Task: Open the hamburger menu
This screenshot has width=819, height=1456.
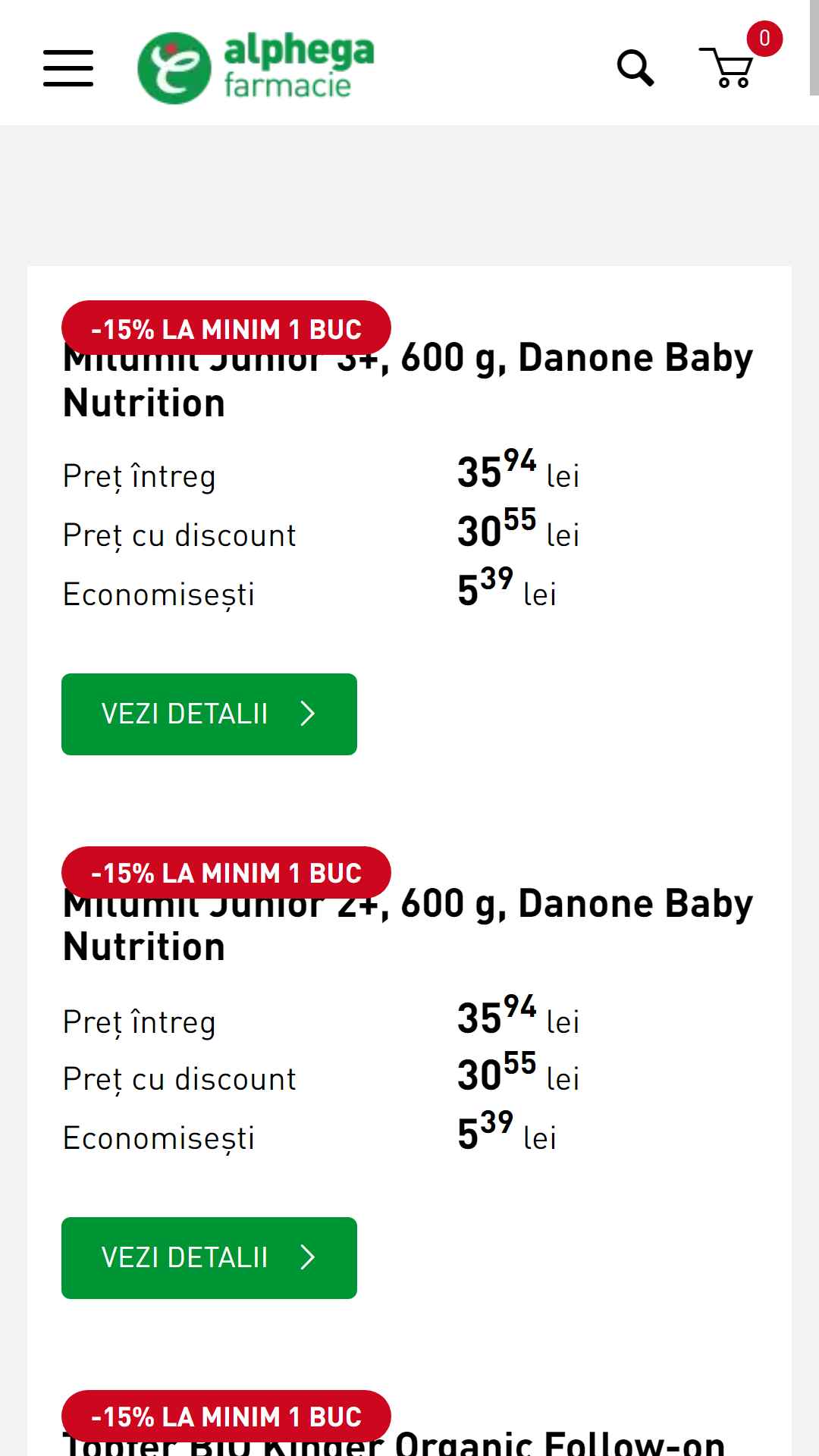Action: [68, 68]
